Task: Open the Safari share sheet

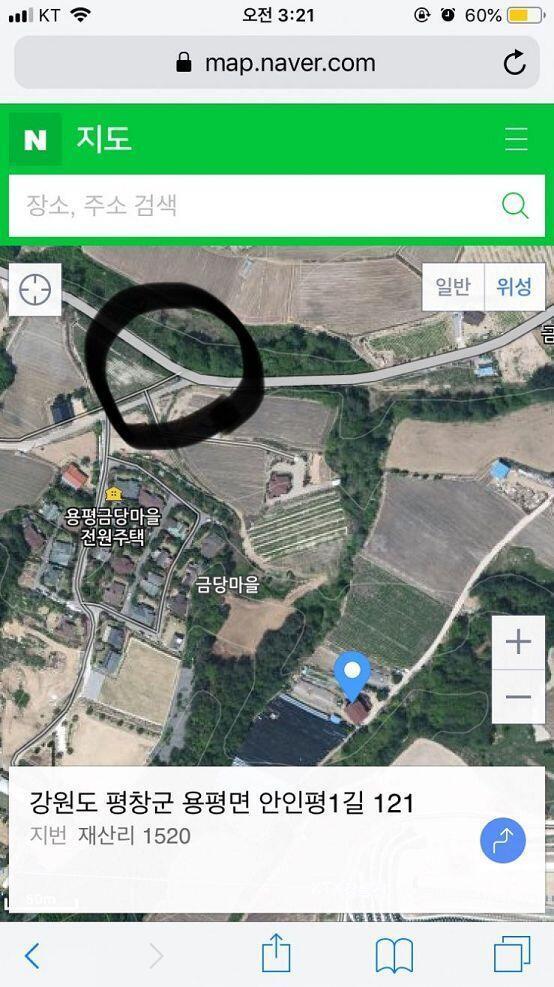Action: 276,954
